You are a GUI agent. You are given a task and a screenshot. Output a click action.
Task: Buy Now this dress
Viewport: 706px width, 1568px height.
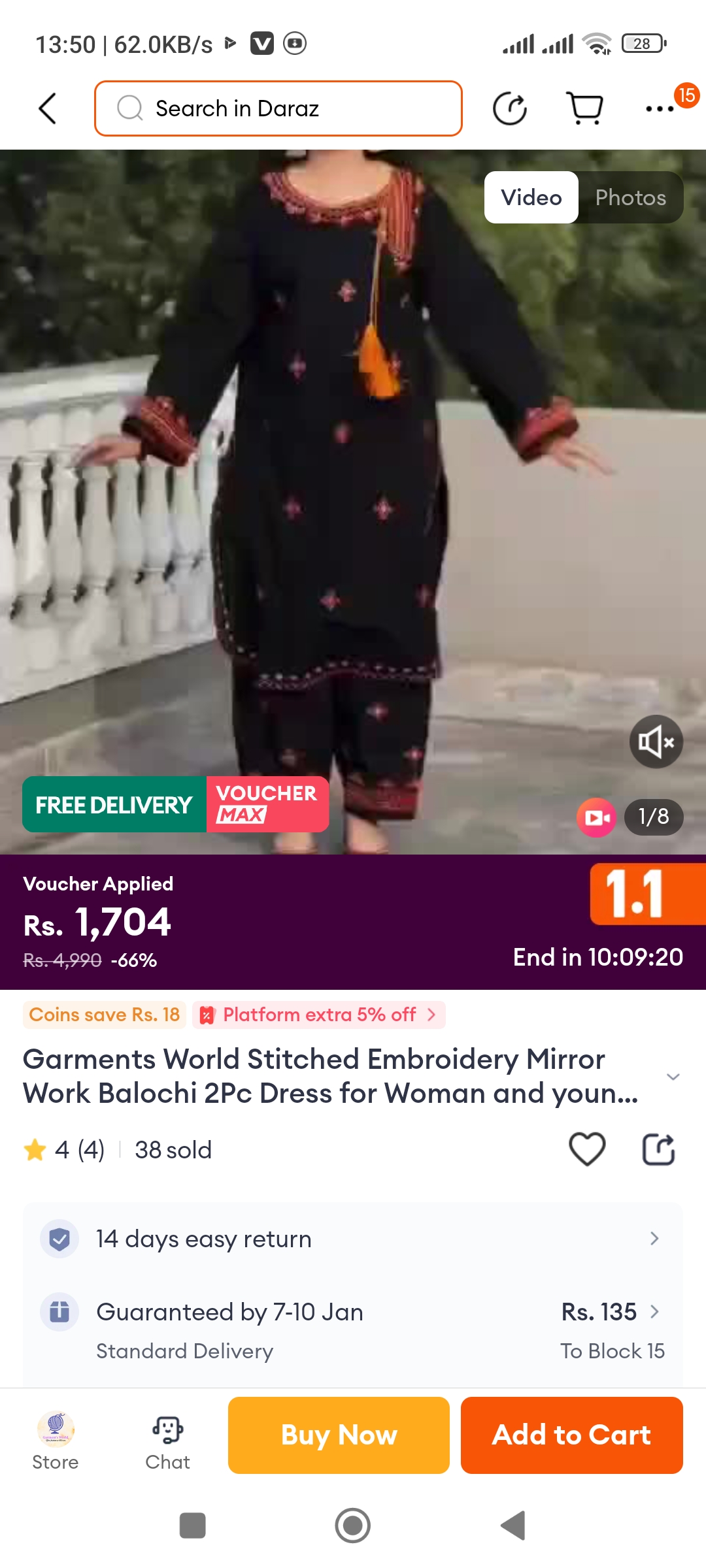click(x=339, y=1435)
